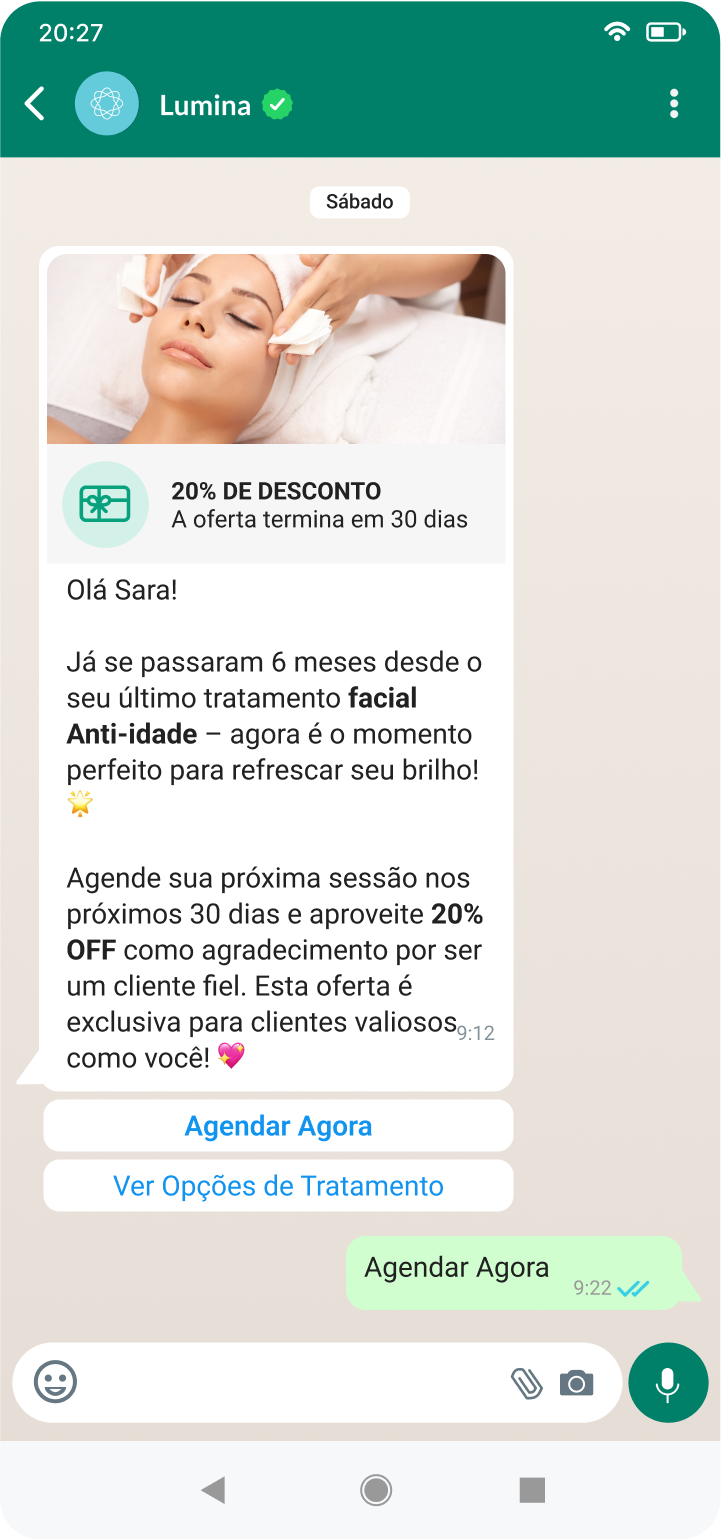The width and height of the screenshot is (721, 1539).
Task: Open the camera from the message bar
Action: pyautogui.click(x=576, y=1383)
